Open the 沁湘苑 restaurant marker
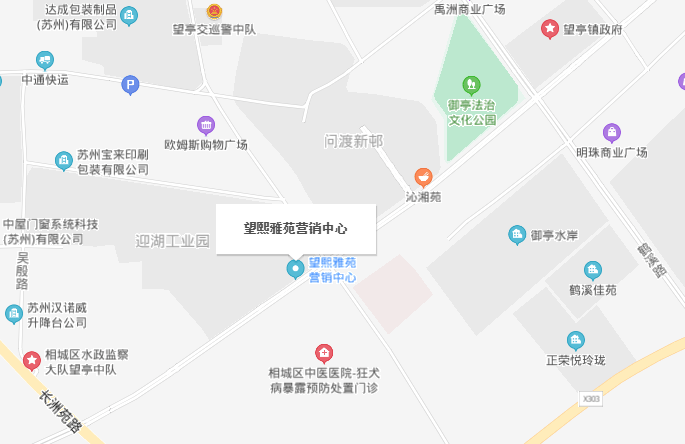 [424, 177]
